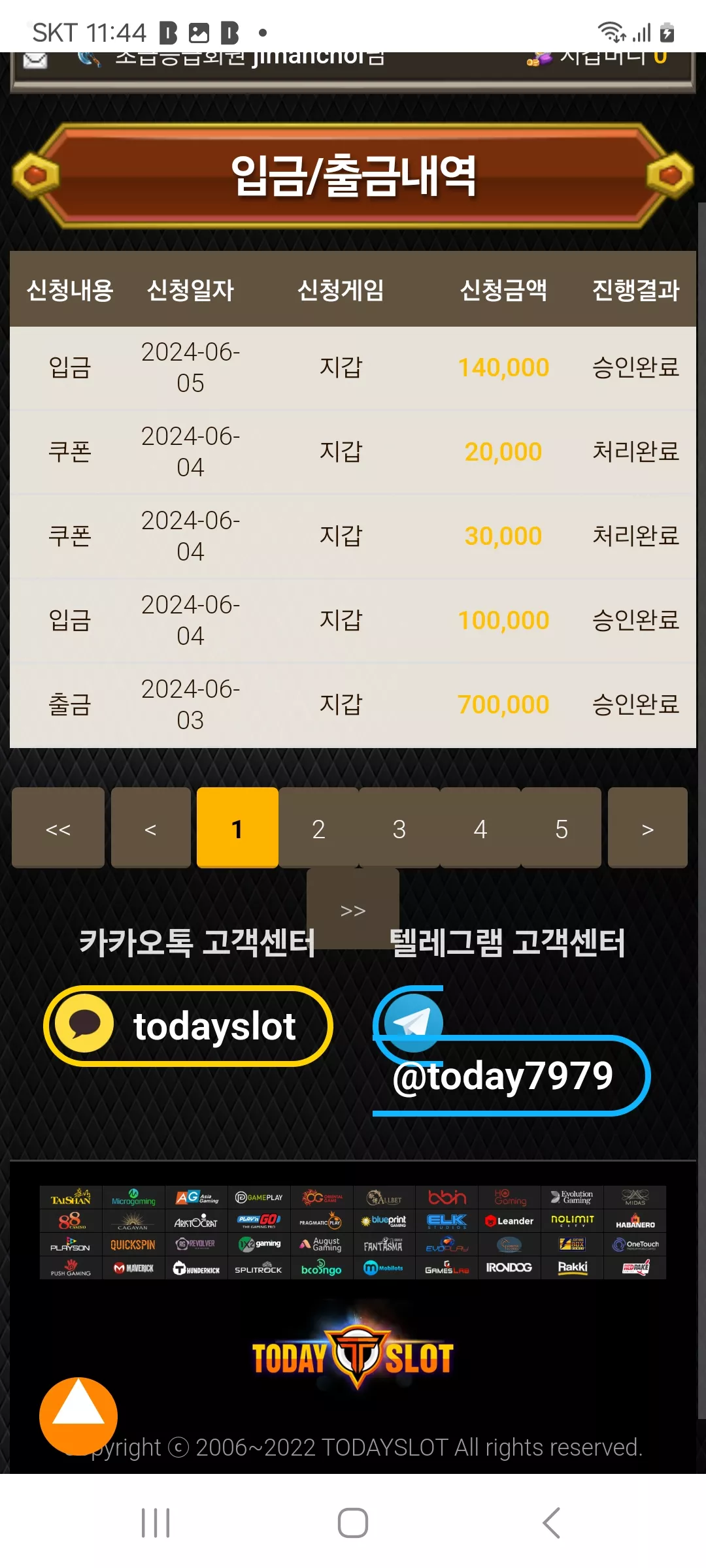
Task: Tap the system back button
Action: pos(551,1523)
